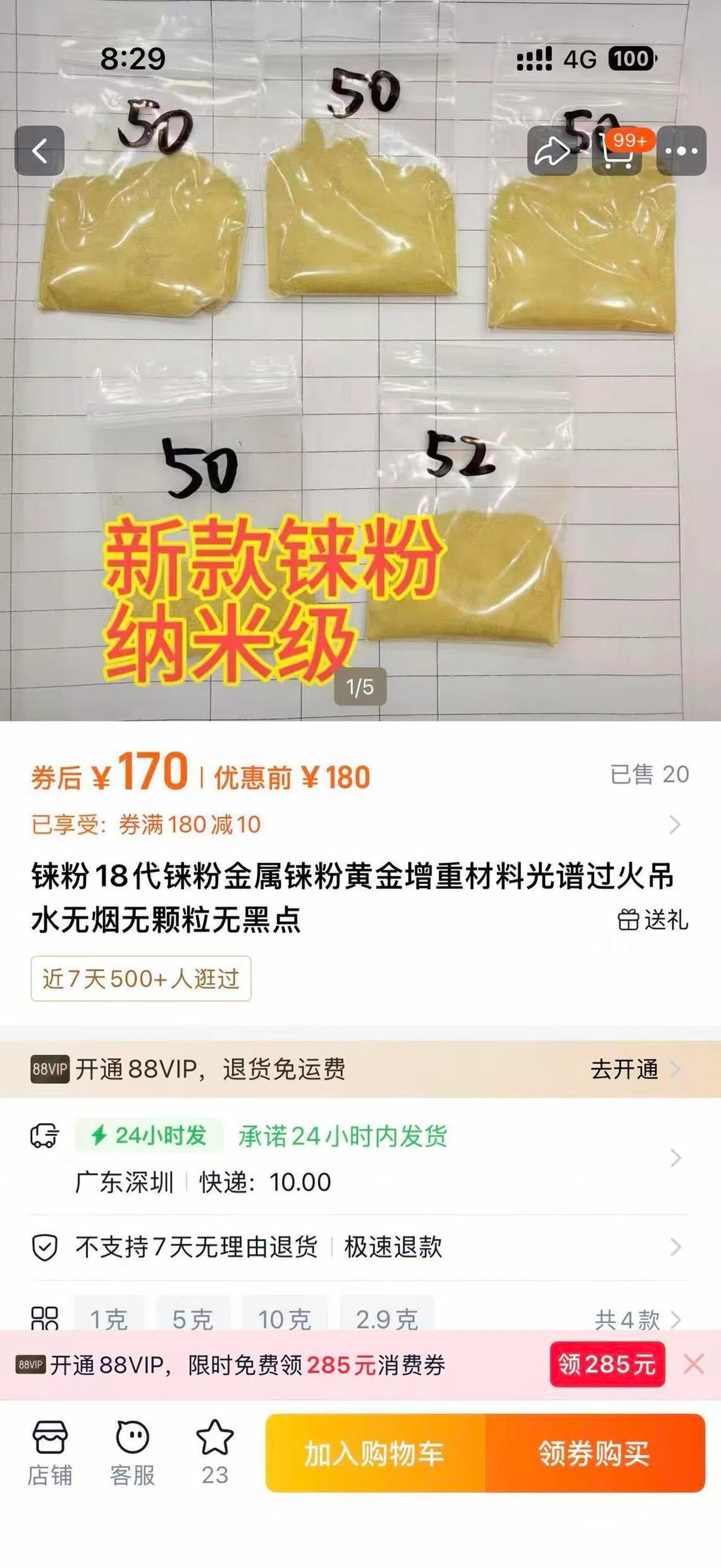Viewport: 721px width, 1568px height.
Task: Expand 共4款 to see all variants
Action: (638, 1319)
